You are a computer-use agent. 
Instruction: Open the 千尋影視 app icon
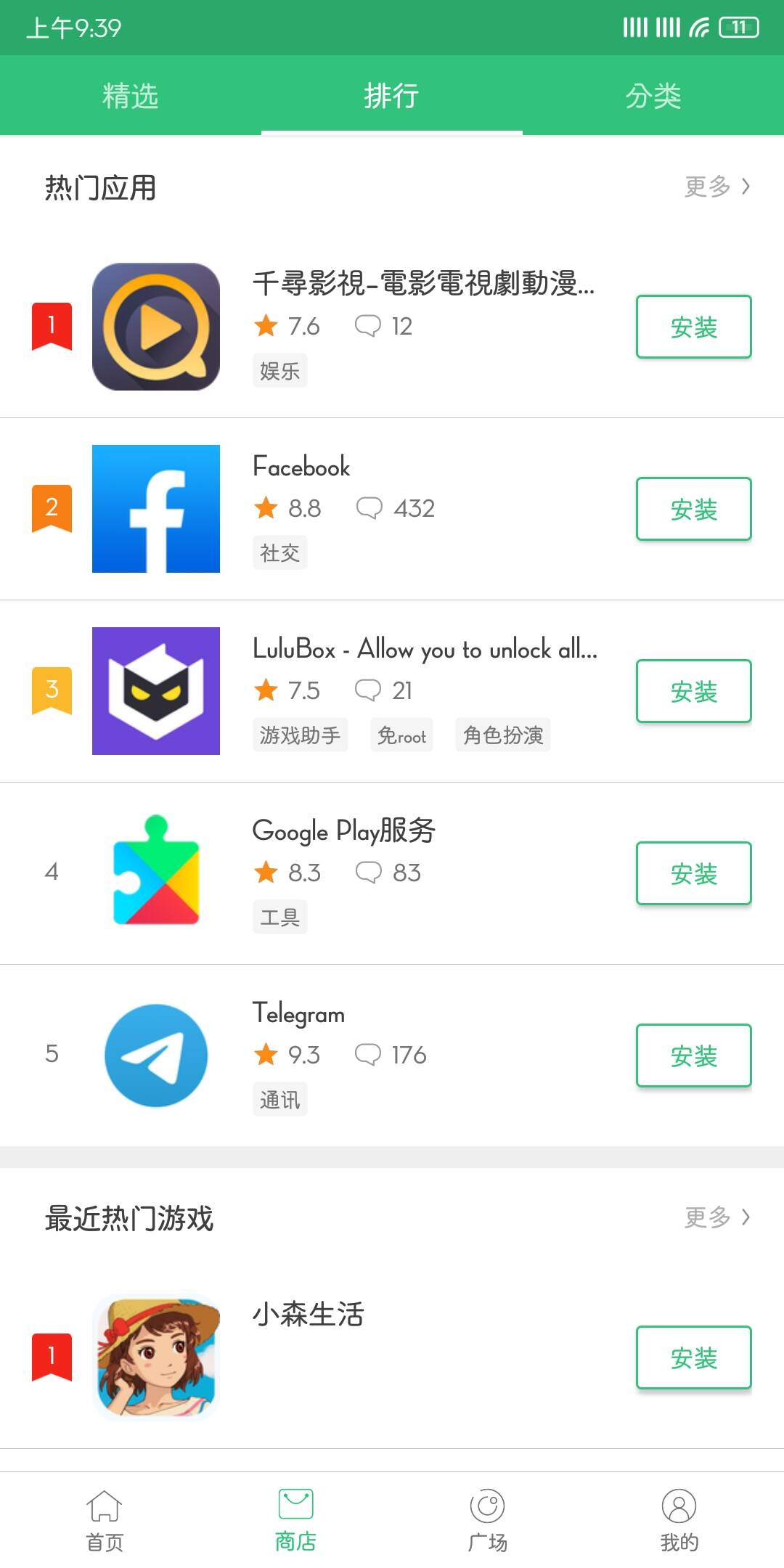156,326
